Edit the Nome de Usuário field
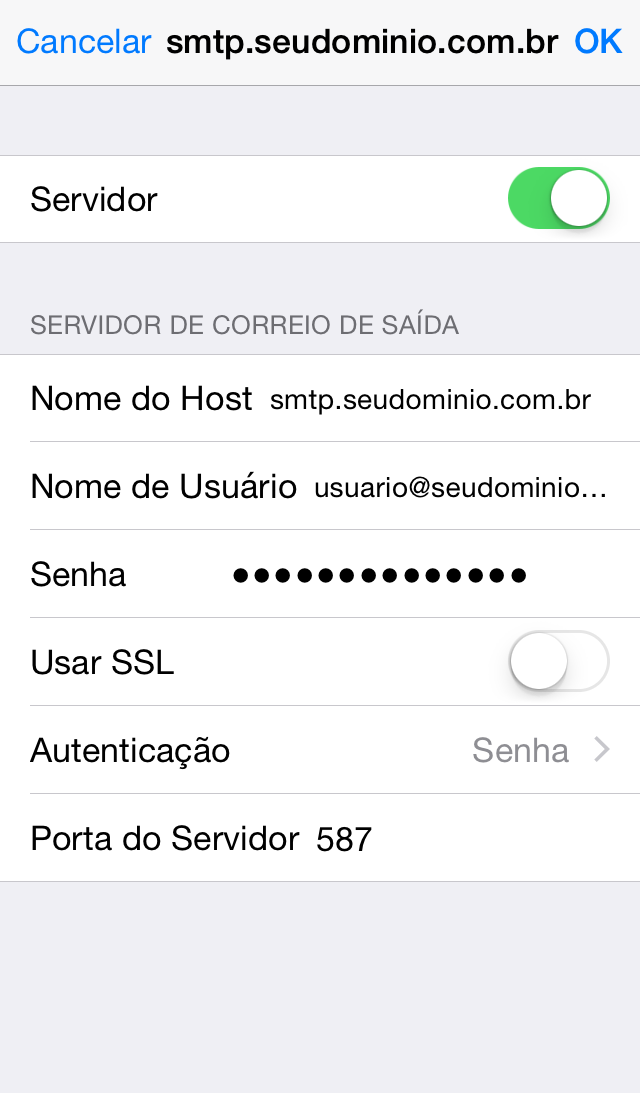The image size is (640, 1093). pos(460,488)
